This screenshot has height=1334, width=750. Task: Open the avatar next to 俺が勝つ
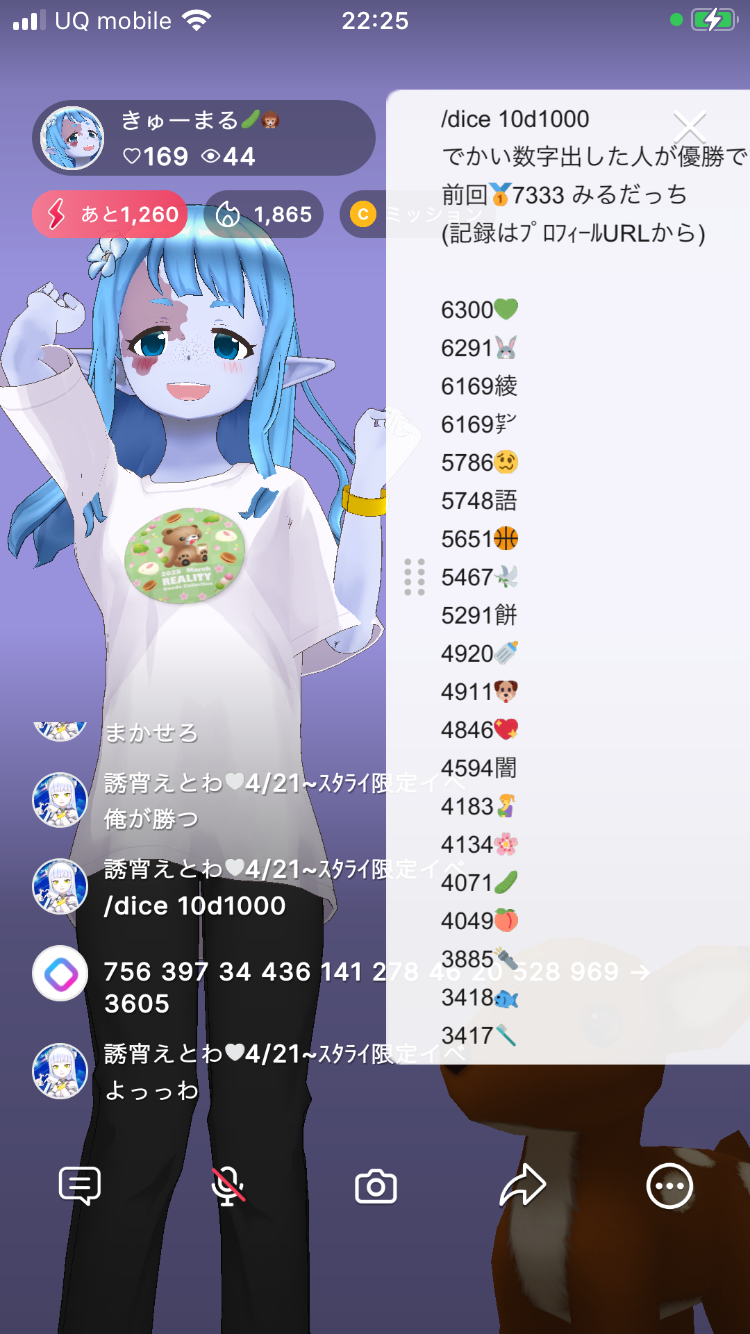click(60, 799)
